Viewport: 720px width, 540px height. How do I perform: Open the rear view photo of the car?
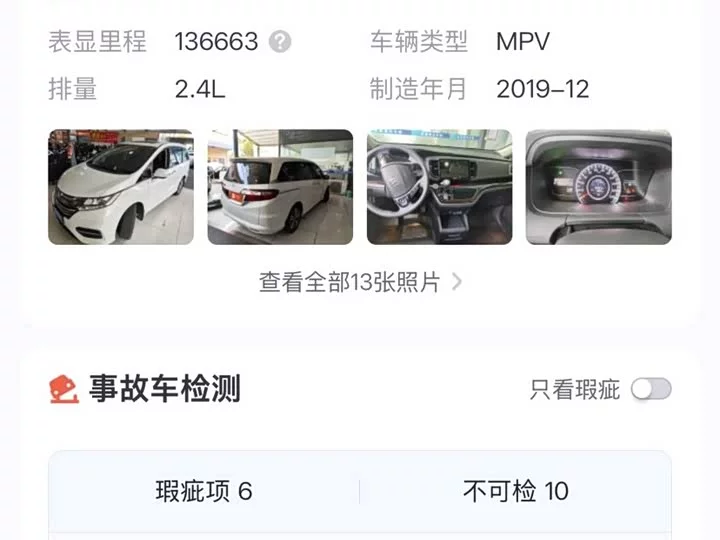pyautogui.click(x=280, y=187)
